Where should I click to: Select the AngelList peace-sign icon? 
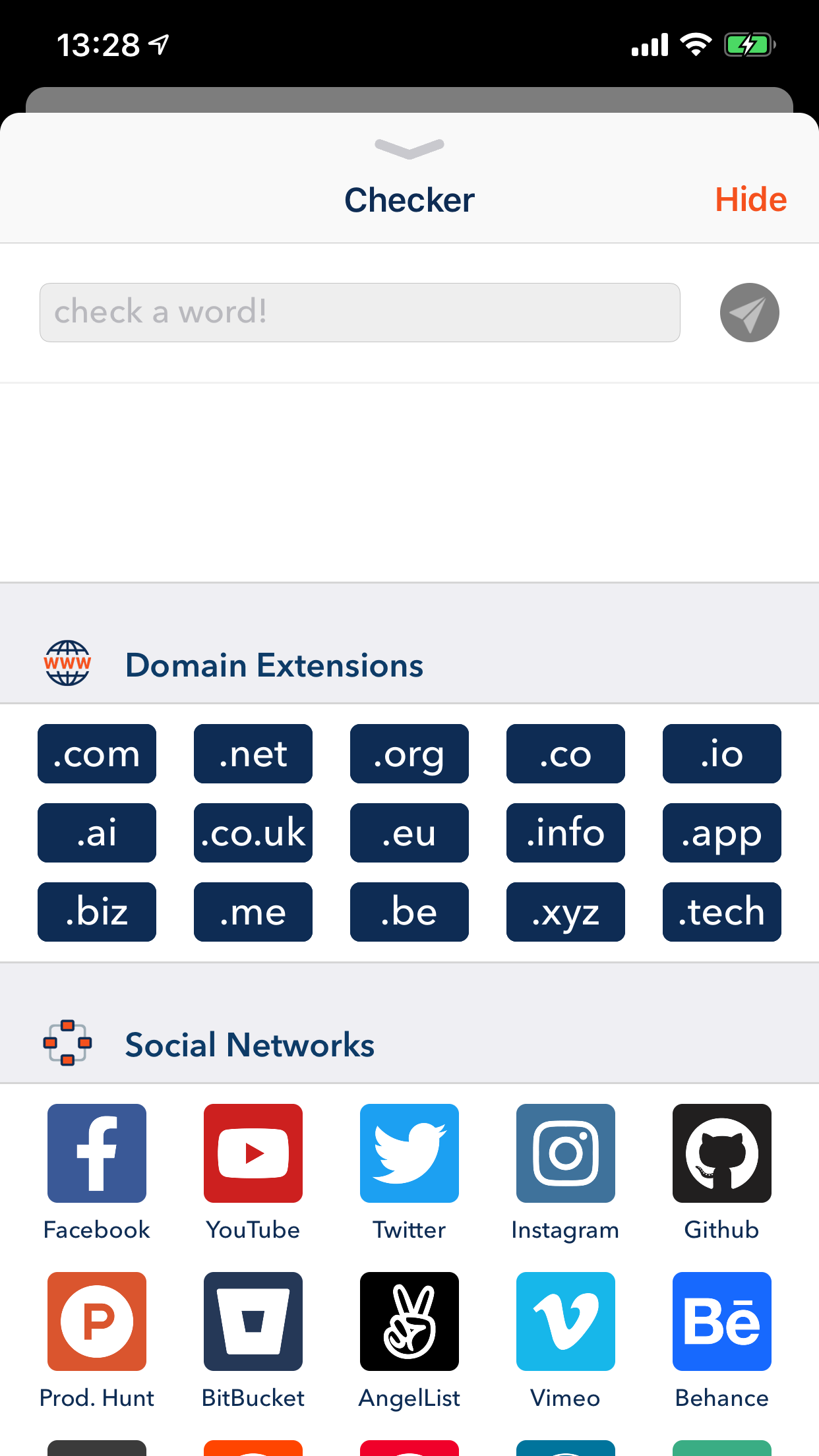click(409, 1321)
